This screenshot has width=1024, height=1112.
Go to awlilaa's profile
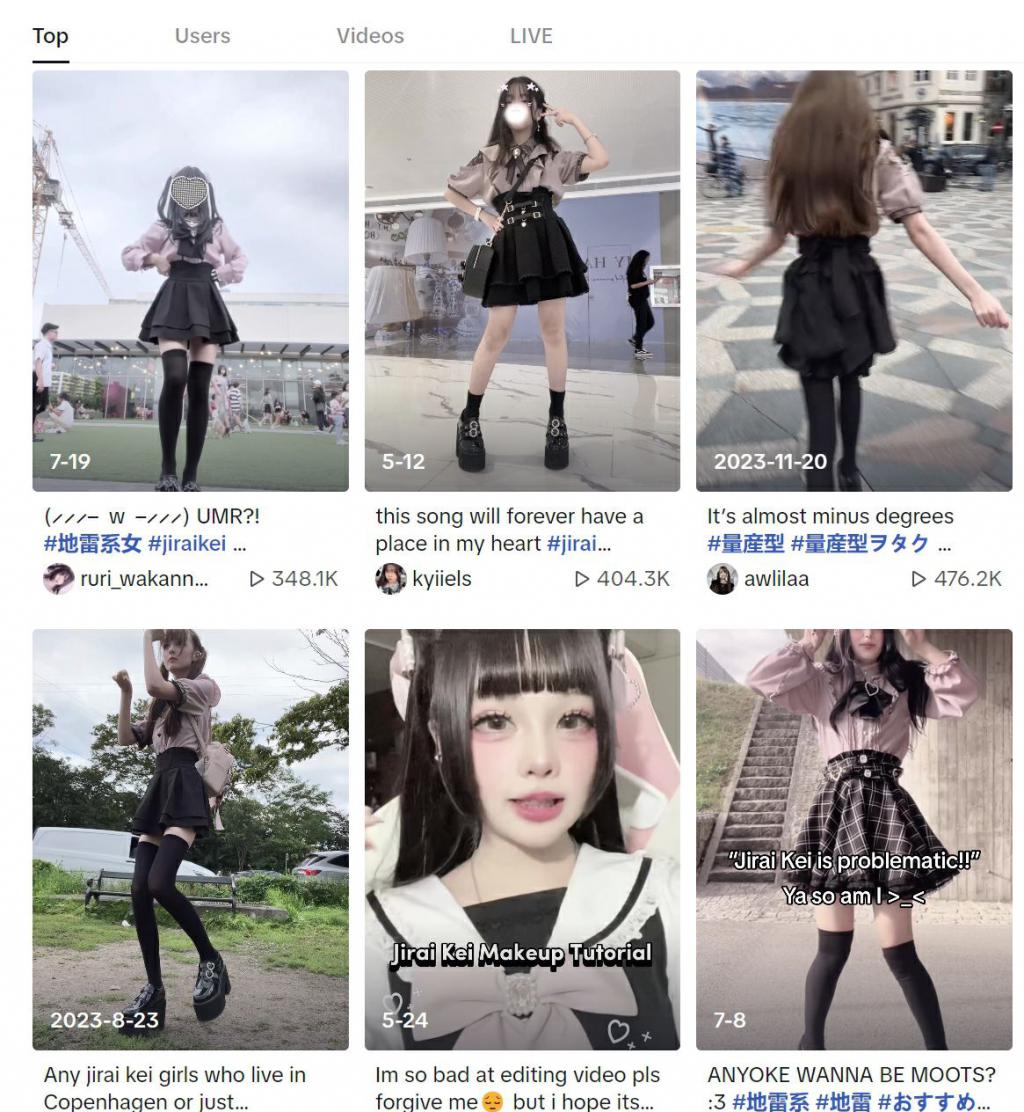point(776,579)
